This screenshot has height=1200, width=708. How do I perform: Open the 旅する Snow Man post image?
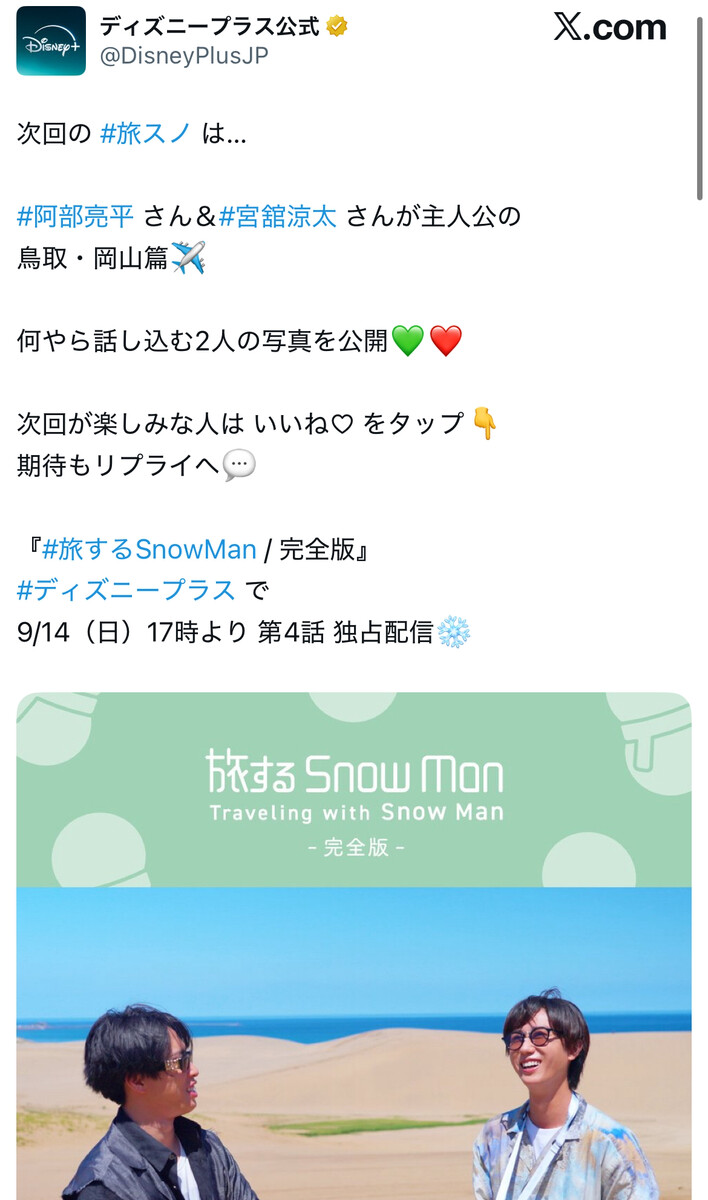click(353, 945)
